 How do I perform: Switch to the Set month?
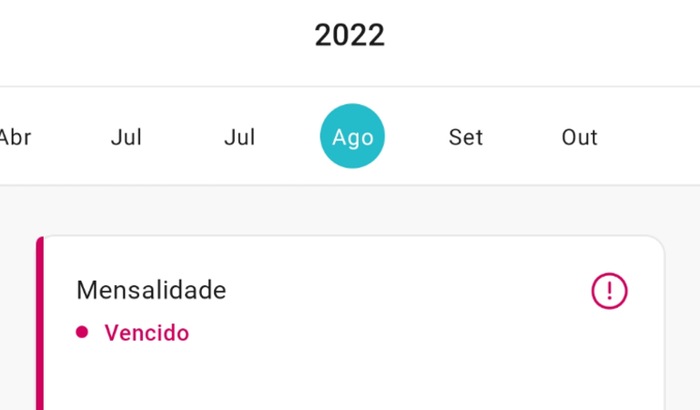click(x=466, y=137)
